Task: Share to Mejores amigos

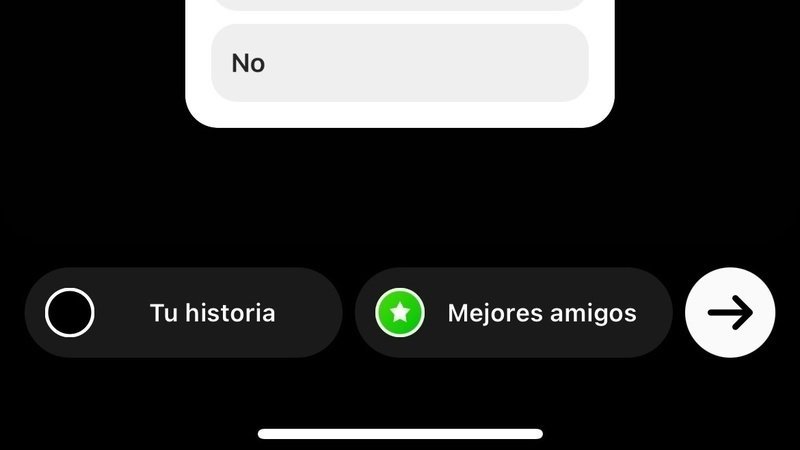Action: tap(513, 313)
